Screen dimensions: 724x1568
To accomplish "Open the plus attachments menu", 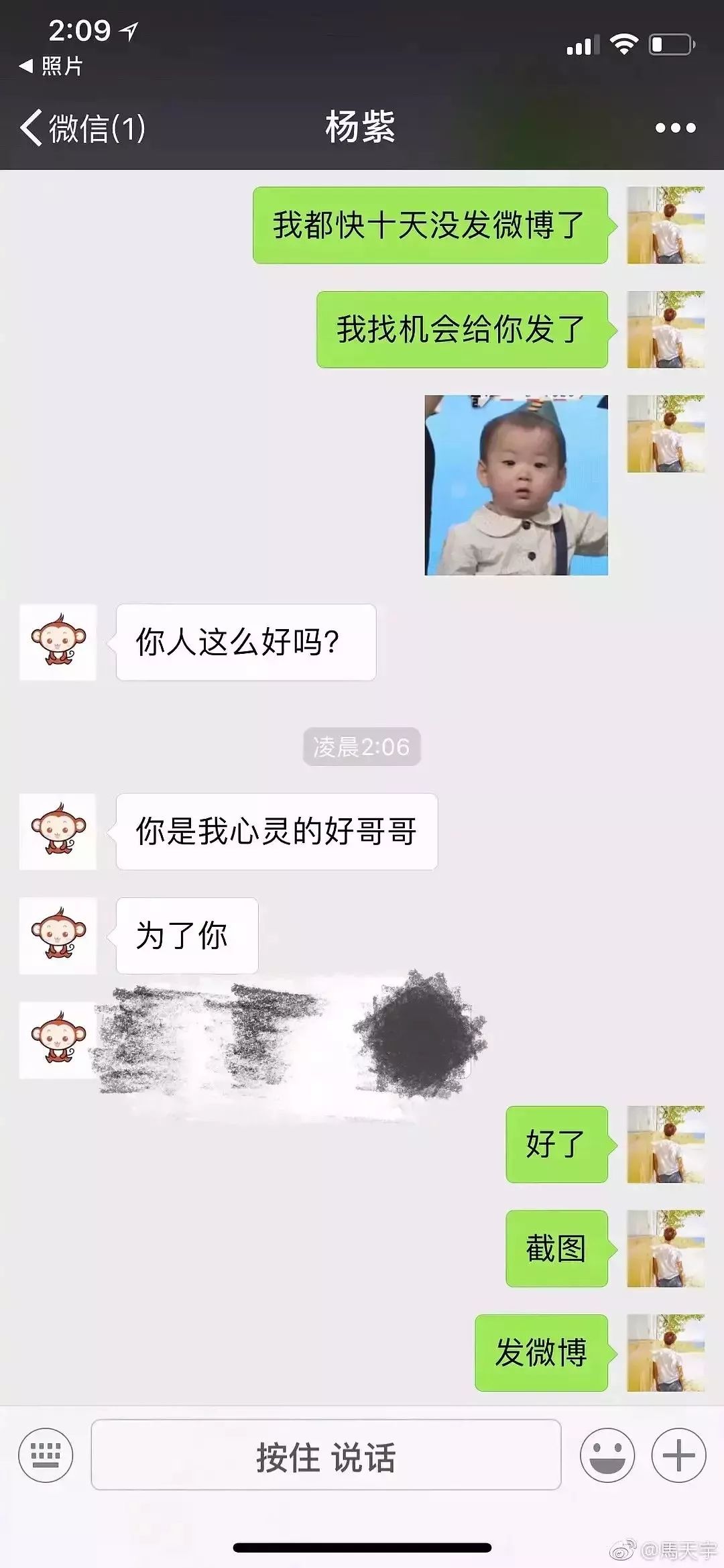I will point(678,1455).
